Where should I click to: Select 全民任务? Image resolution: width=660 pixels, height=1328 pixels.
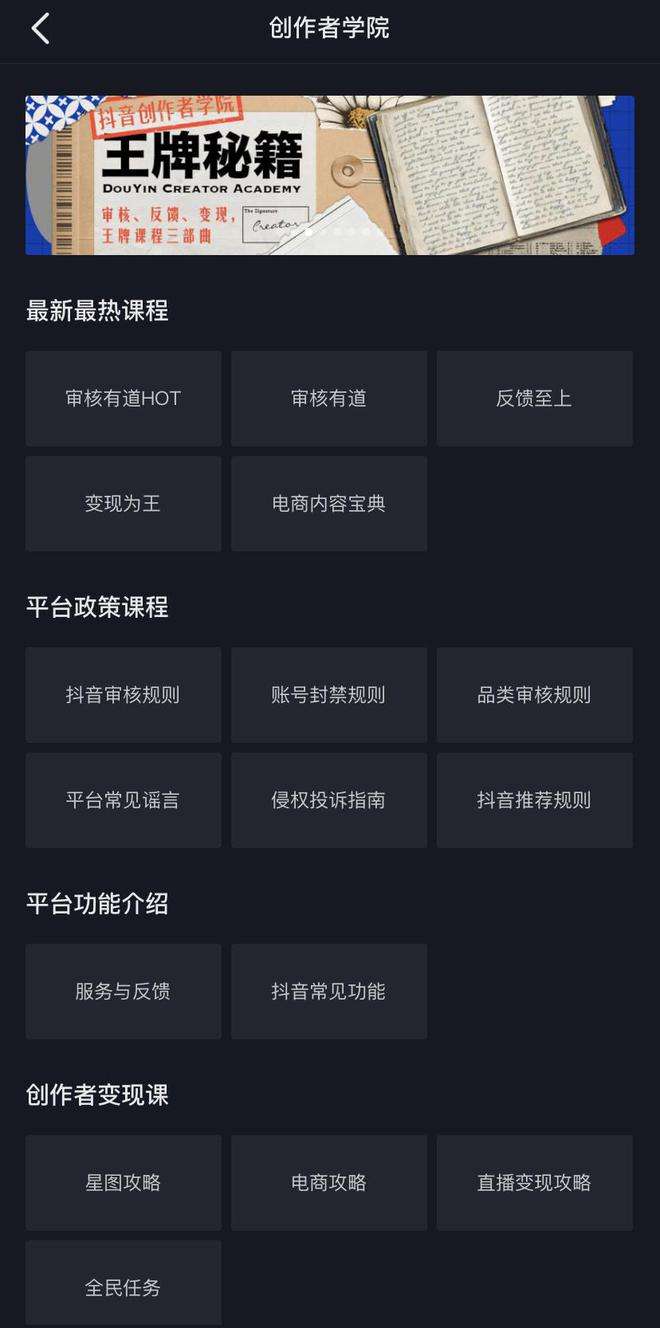(123, 1287)
